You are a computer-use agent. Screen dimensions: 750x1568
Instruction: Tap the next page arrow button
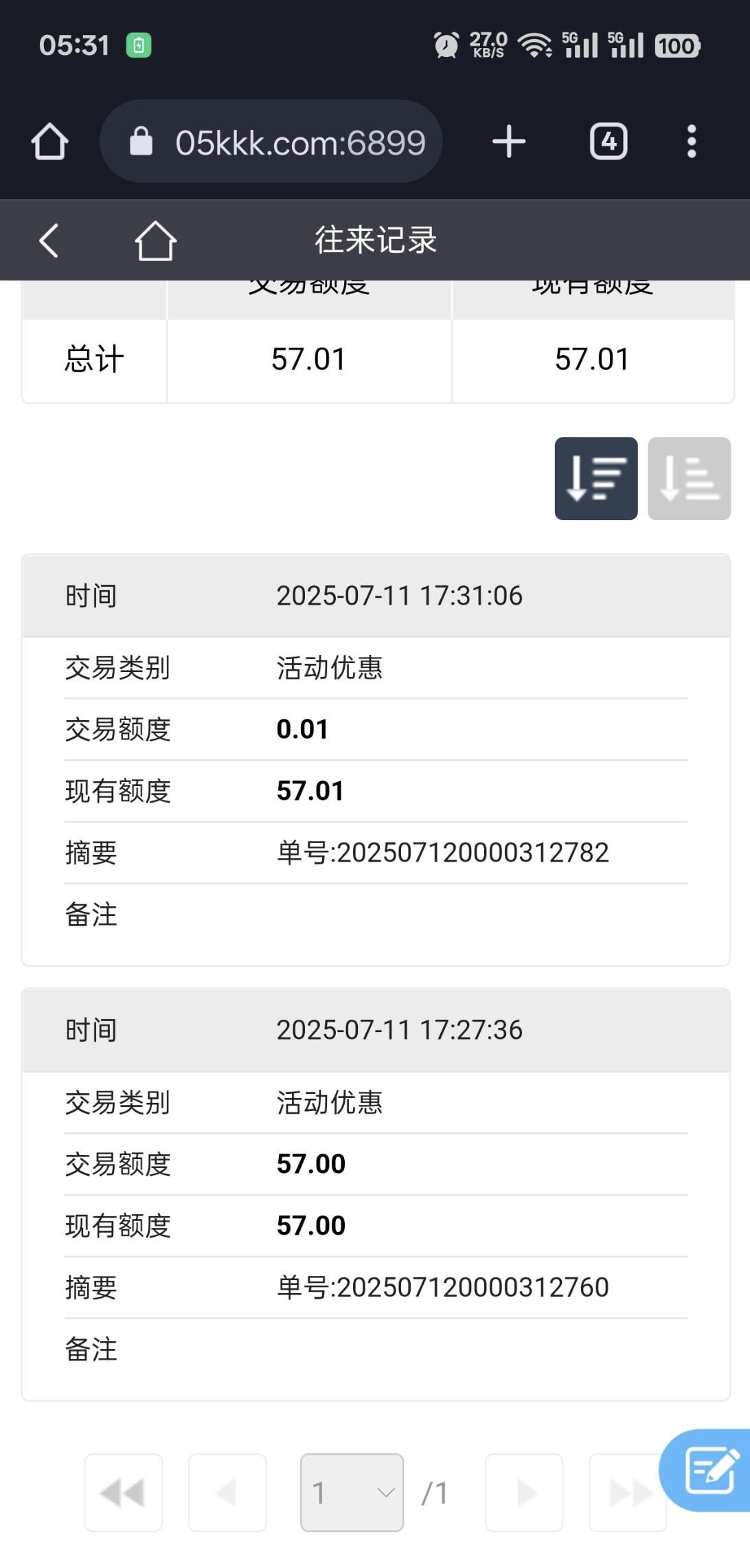pos(524,1493)
